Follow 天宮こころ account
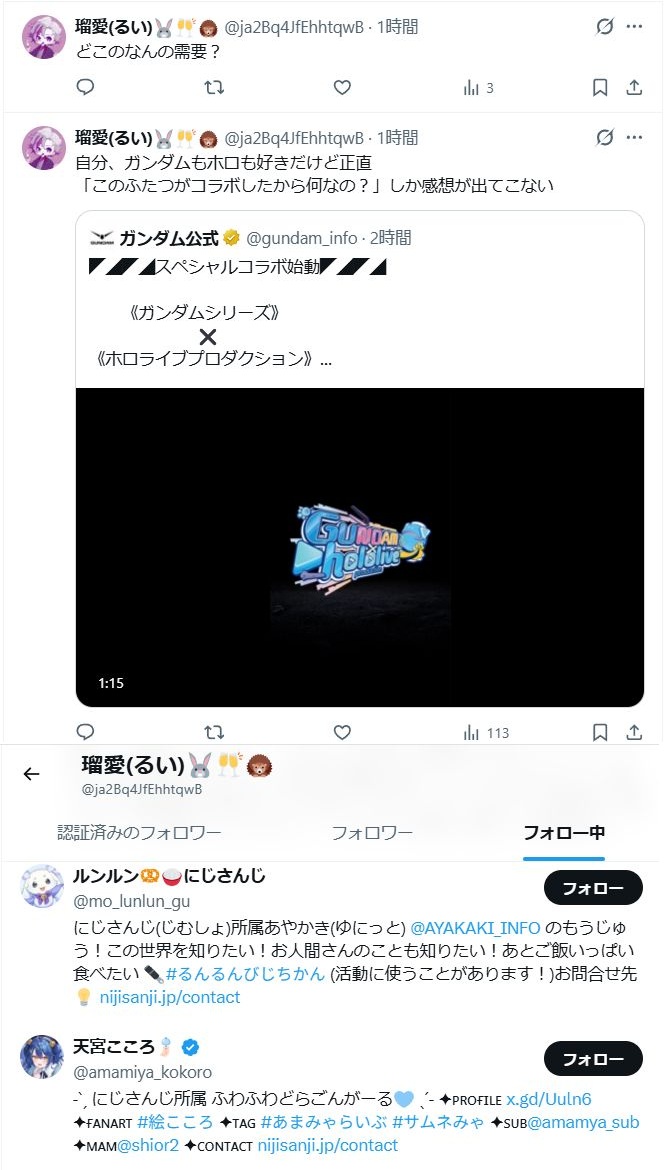Viewport: 664px width, 1170px height. [x=592, y=1058]
